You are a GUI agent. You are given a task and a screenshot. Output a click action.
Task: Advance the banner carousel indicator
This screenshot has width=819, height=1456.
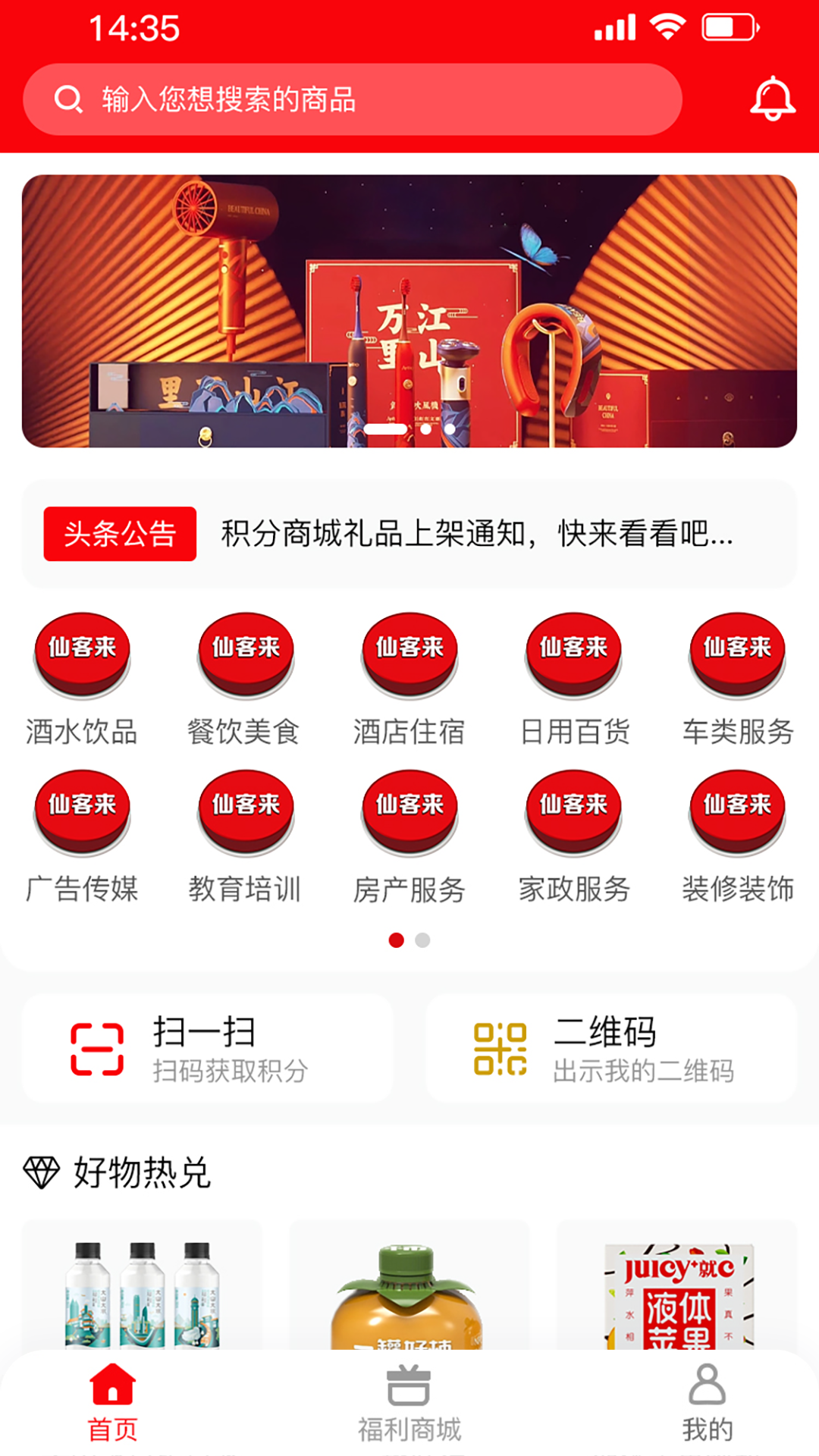[425, 429]
